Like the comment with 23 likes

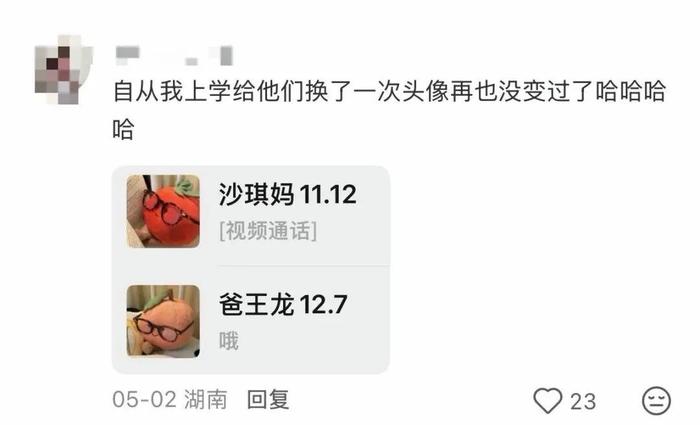[x=548, y=400]
